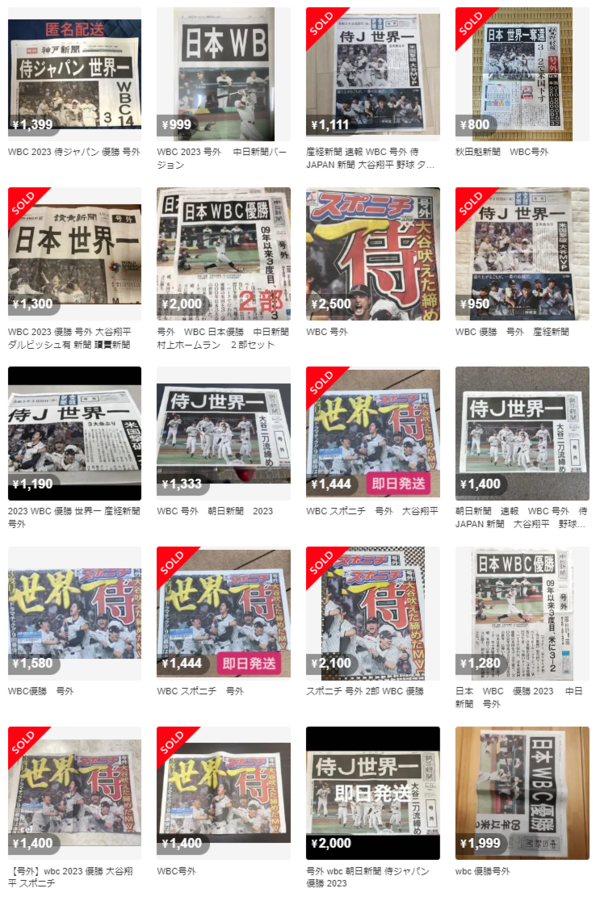
Task: Open the ¥1,580 WBC優勝 号外 listing
Action: point(74,613)
